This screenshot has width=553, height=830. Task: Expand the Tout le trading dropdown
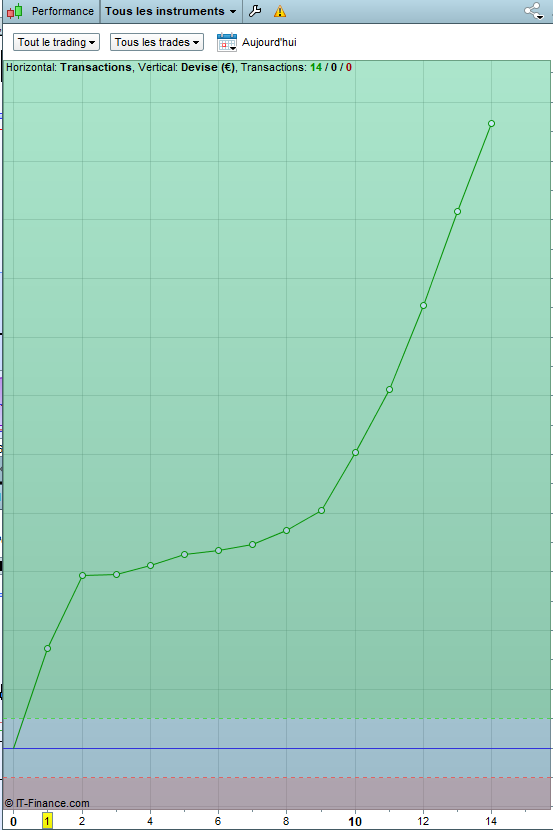point(56,42)
